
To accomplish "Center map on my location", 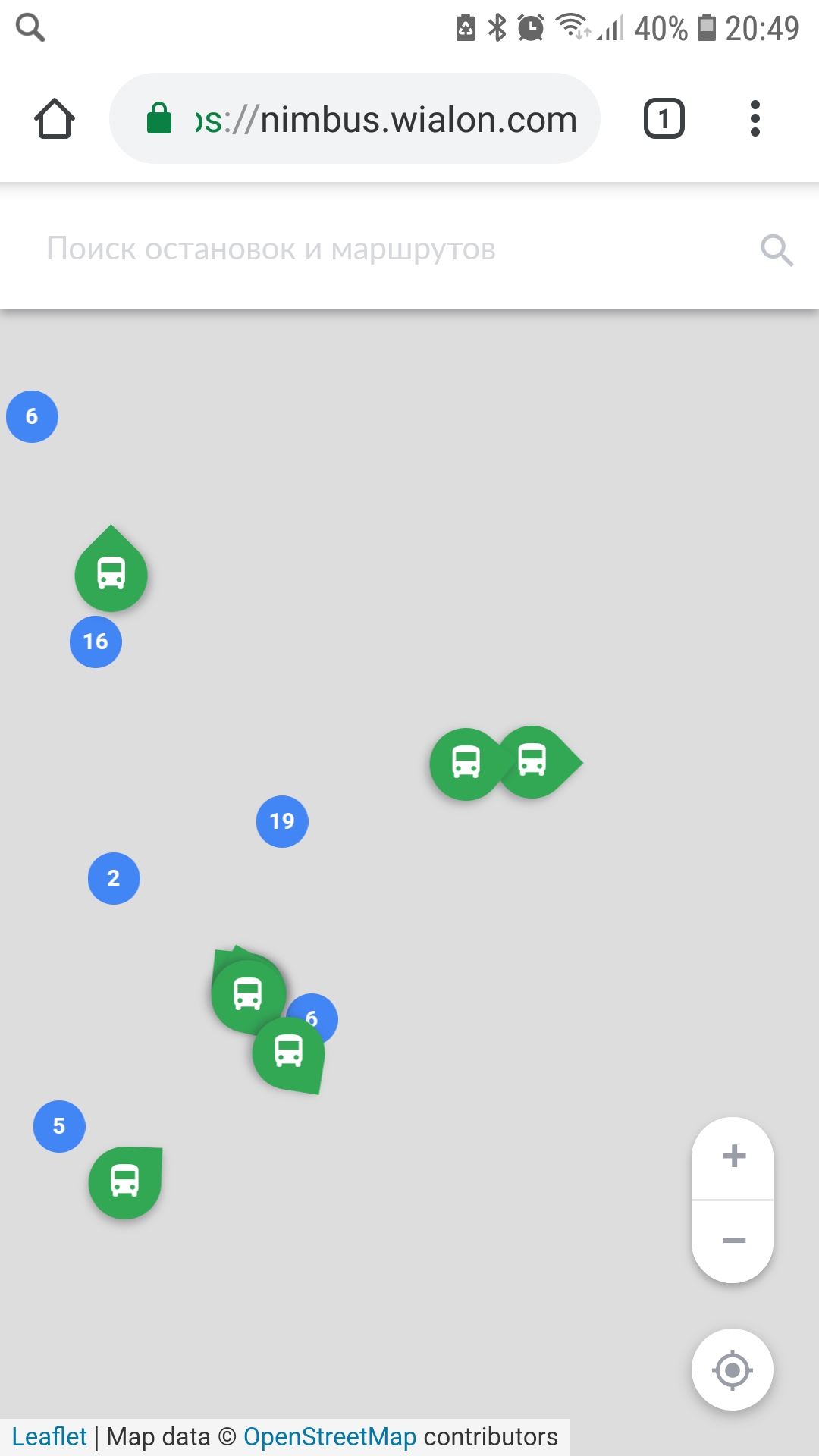I will pos(733,1370).
